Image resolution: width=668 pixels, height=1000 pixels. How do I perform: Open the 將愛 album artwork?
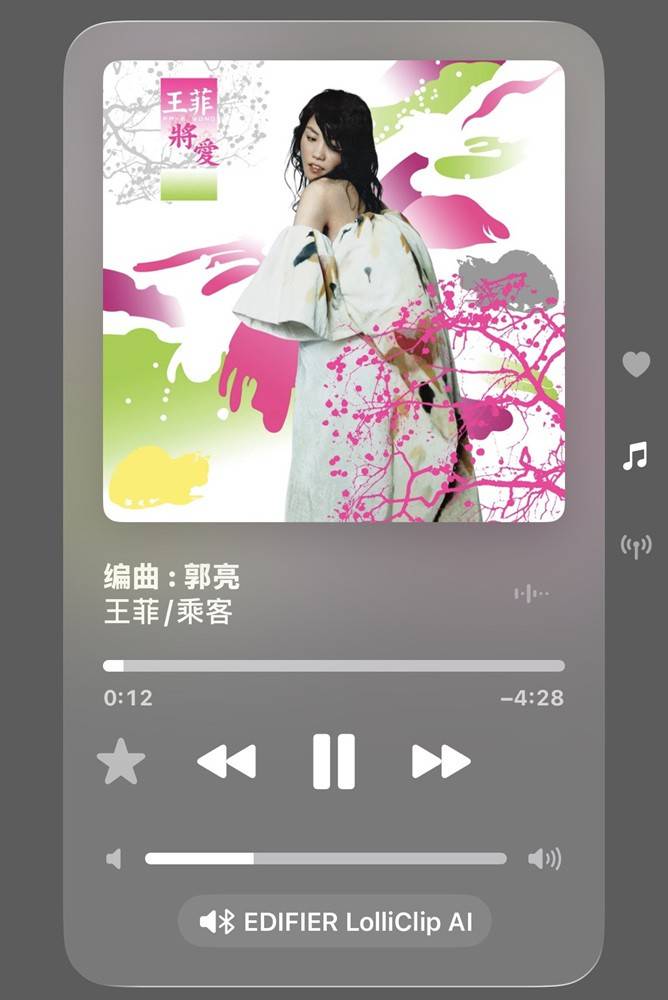(x=334, y=291)
